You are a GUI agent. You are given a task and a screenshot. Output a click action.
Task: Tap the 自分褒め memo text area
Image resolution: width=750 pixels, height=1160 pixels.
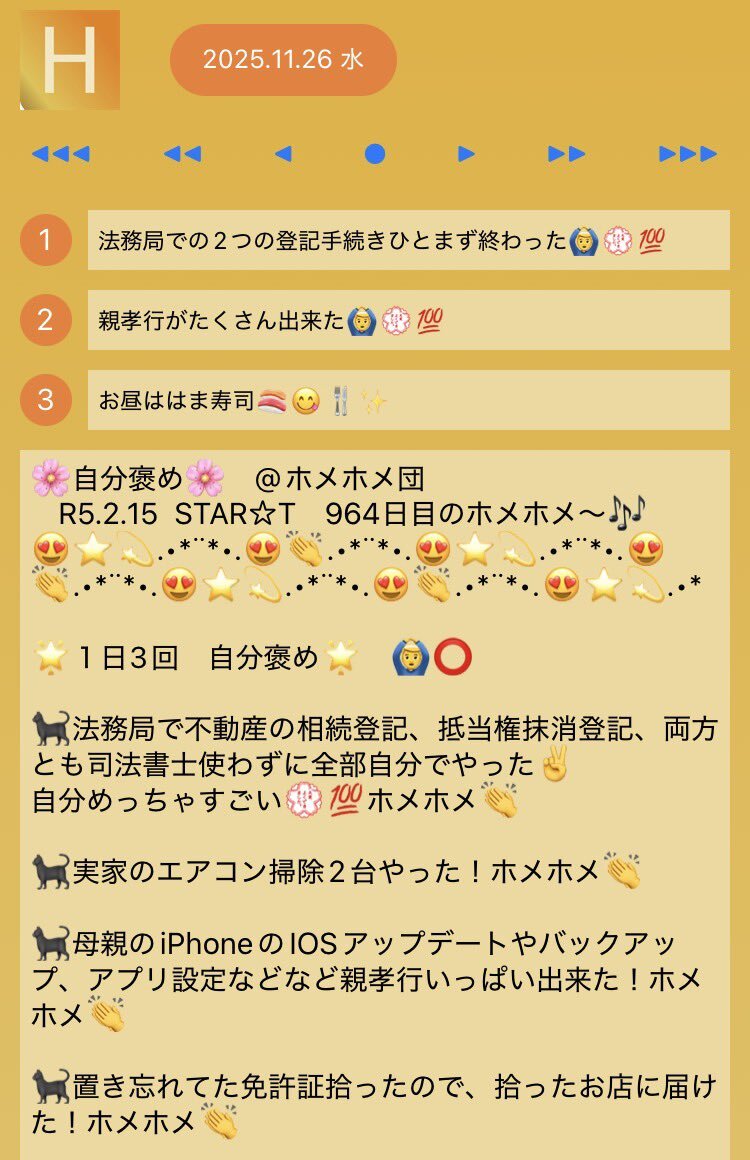375,805
